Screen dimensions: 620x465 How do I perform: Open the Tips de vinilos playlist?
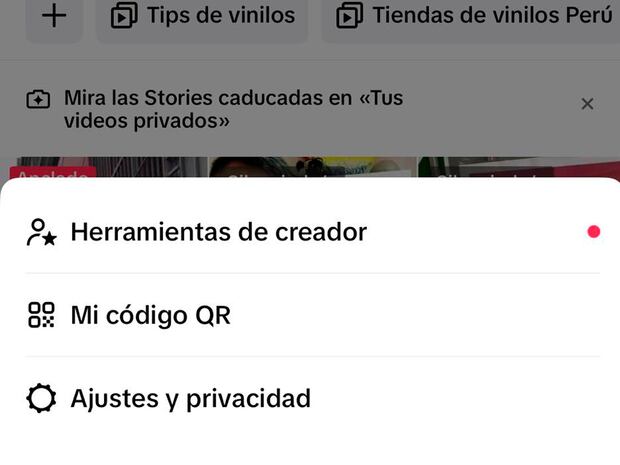[x=202, y=17]
